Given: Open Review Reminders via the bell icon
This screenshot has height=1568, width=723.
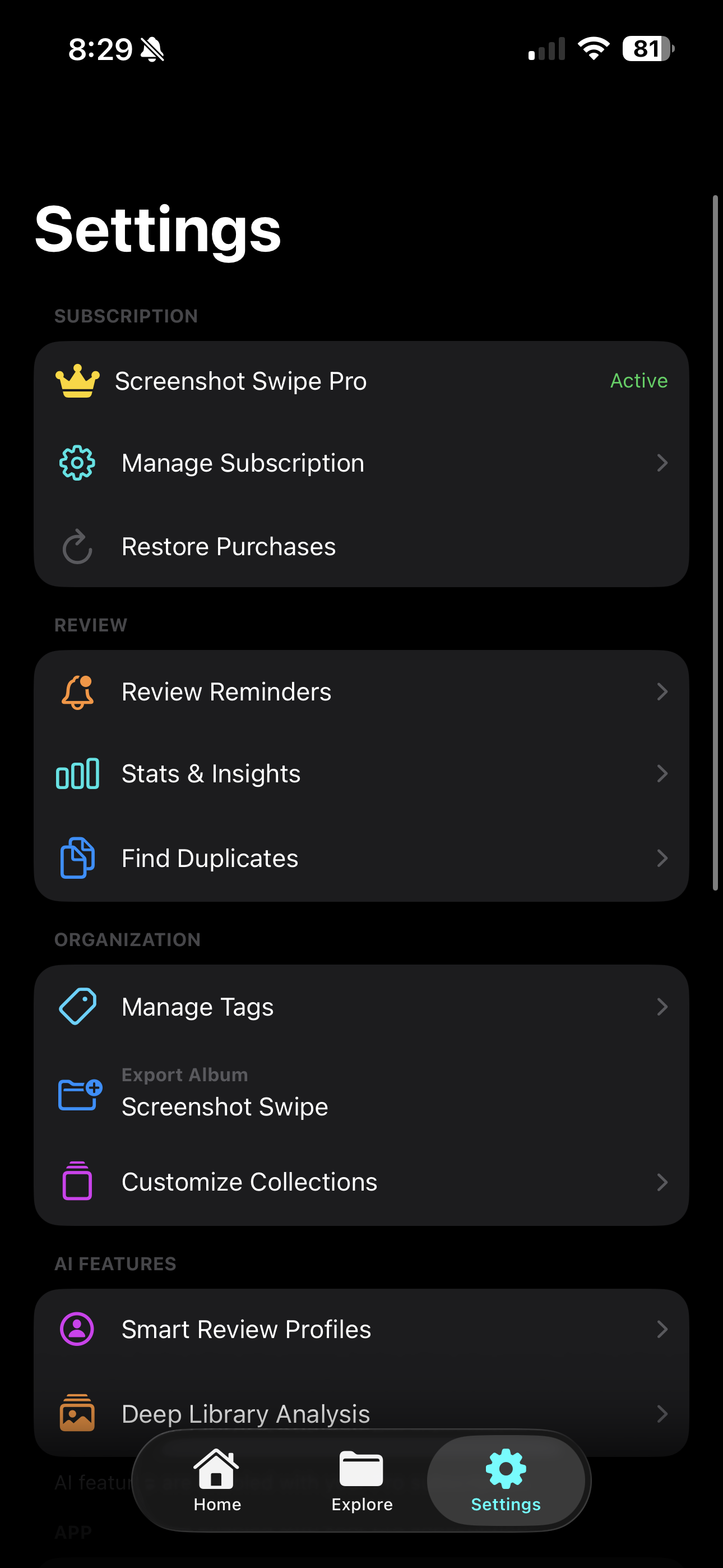Looking at the screenshot, I should coord(77,691).
